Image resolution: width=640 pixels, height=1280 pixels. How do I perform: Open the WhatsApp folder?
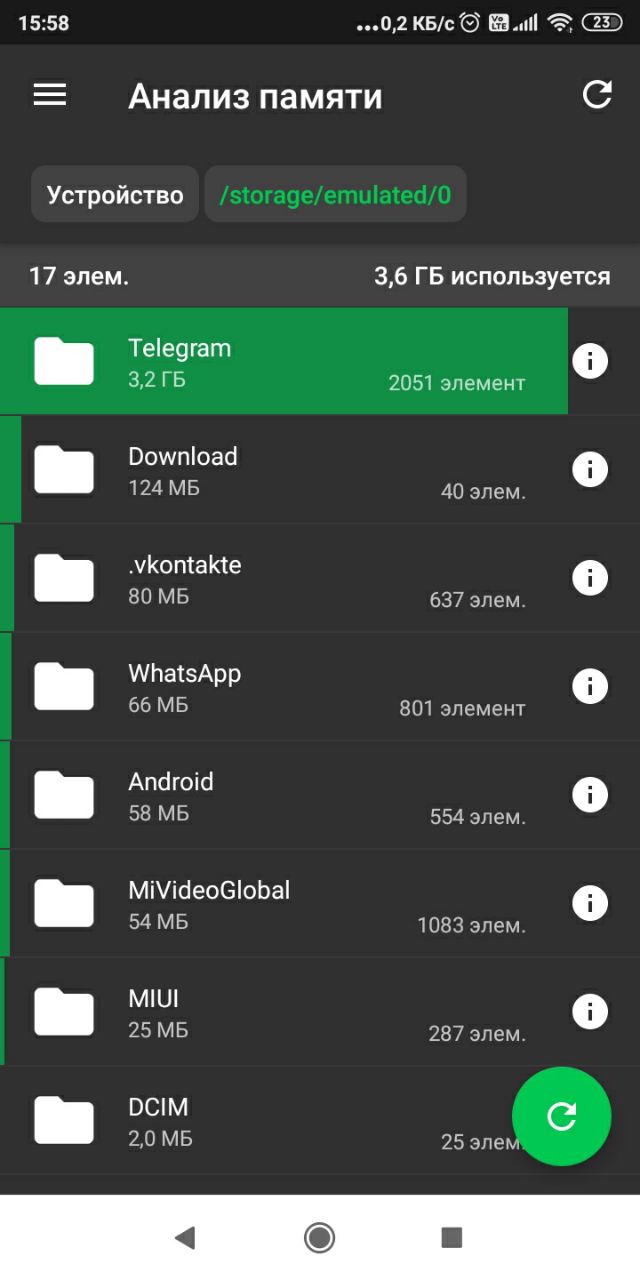[284, 686]
